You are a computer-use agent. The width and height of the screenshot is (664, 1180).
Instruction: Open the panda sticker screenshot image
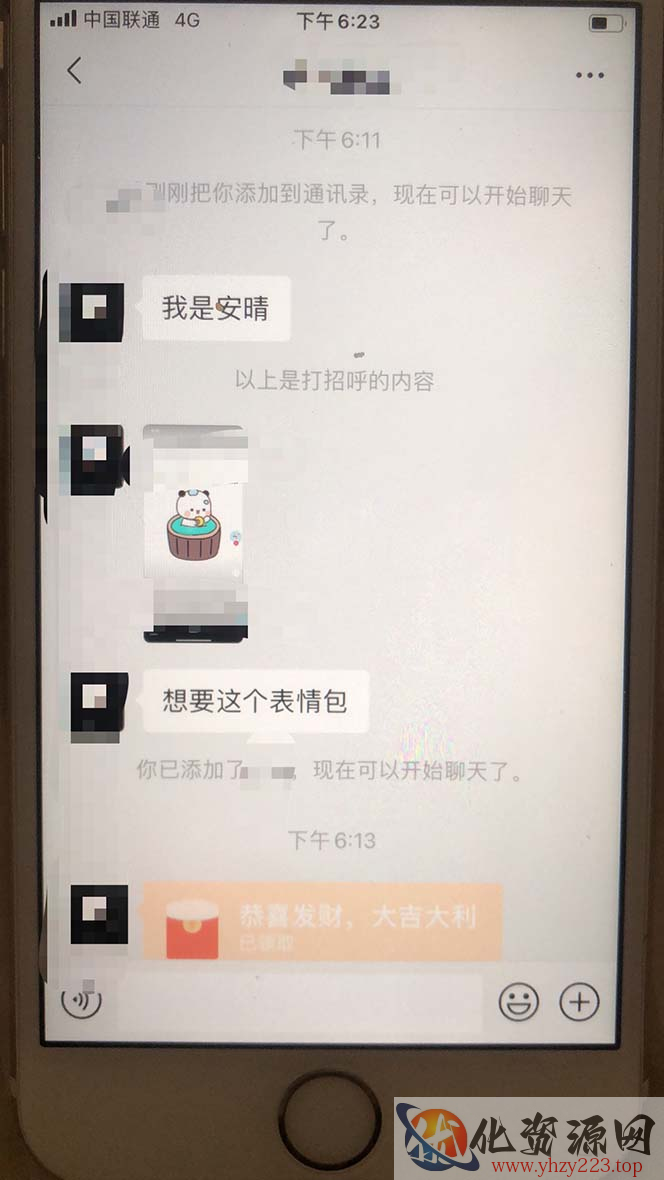196,533
